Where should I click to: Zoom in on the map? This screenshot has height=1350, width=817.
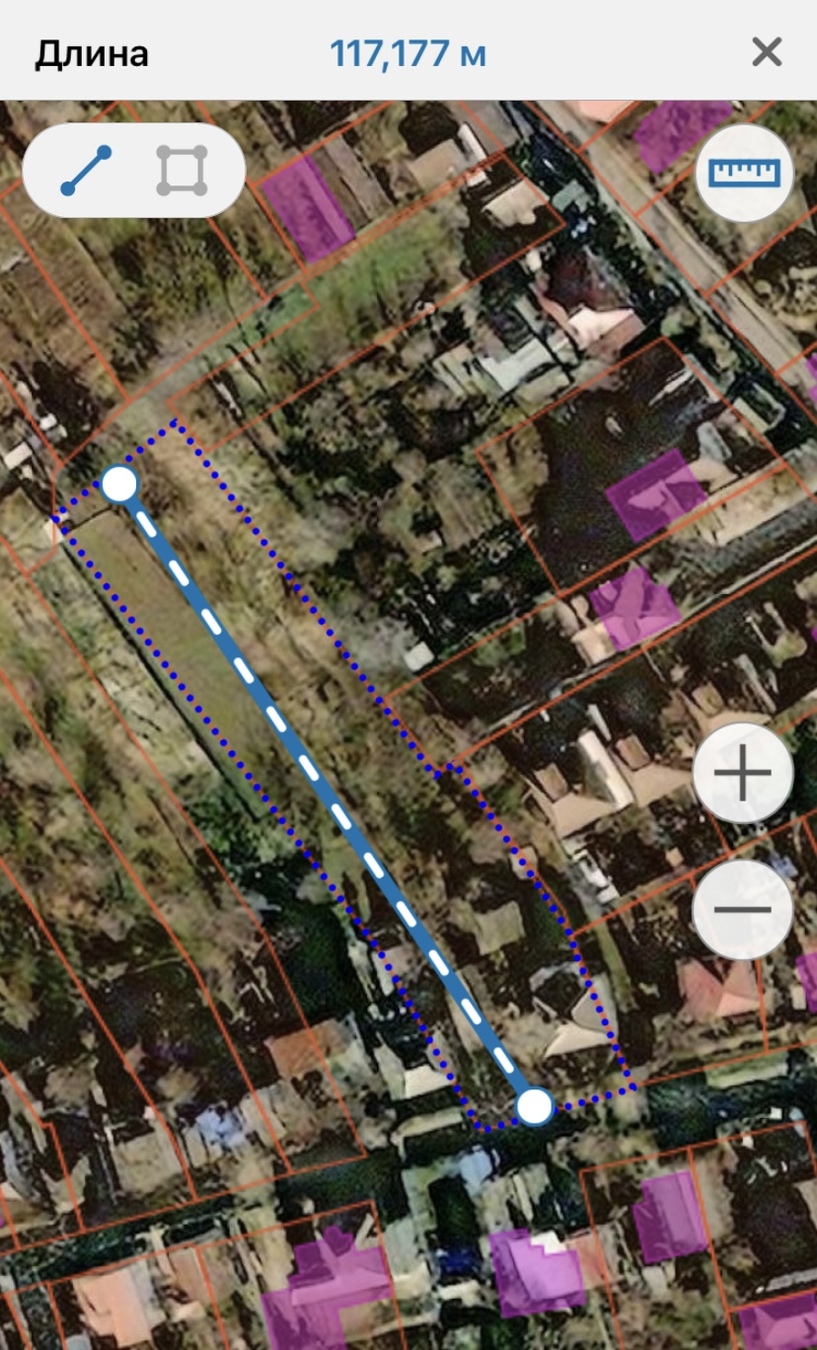742,773
